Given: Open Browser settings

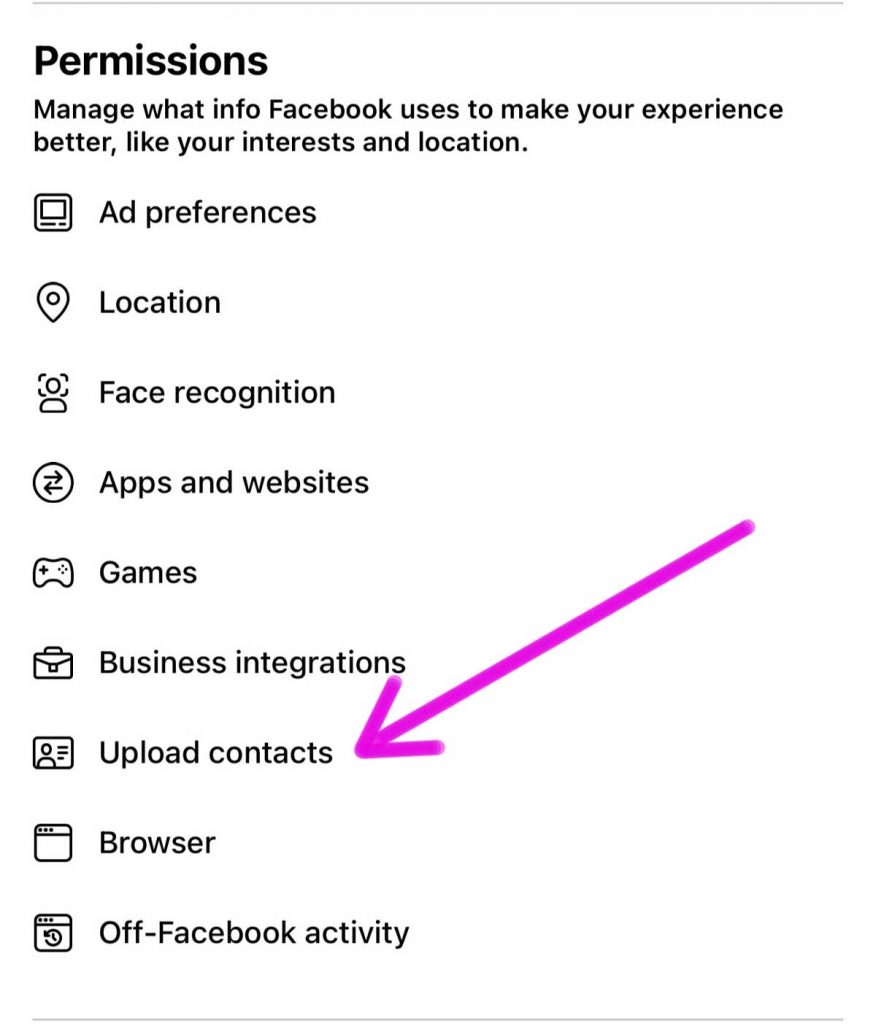Looking at the screenshot, I should (156, 843).
